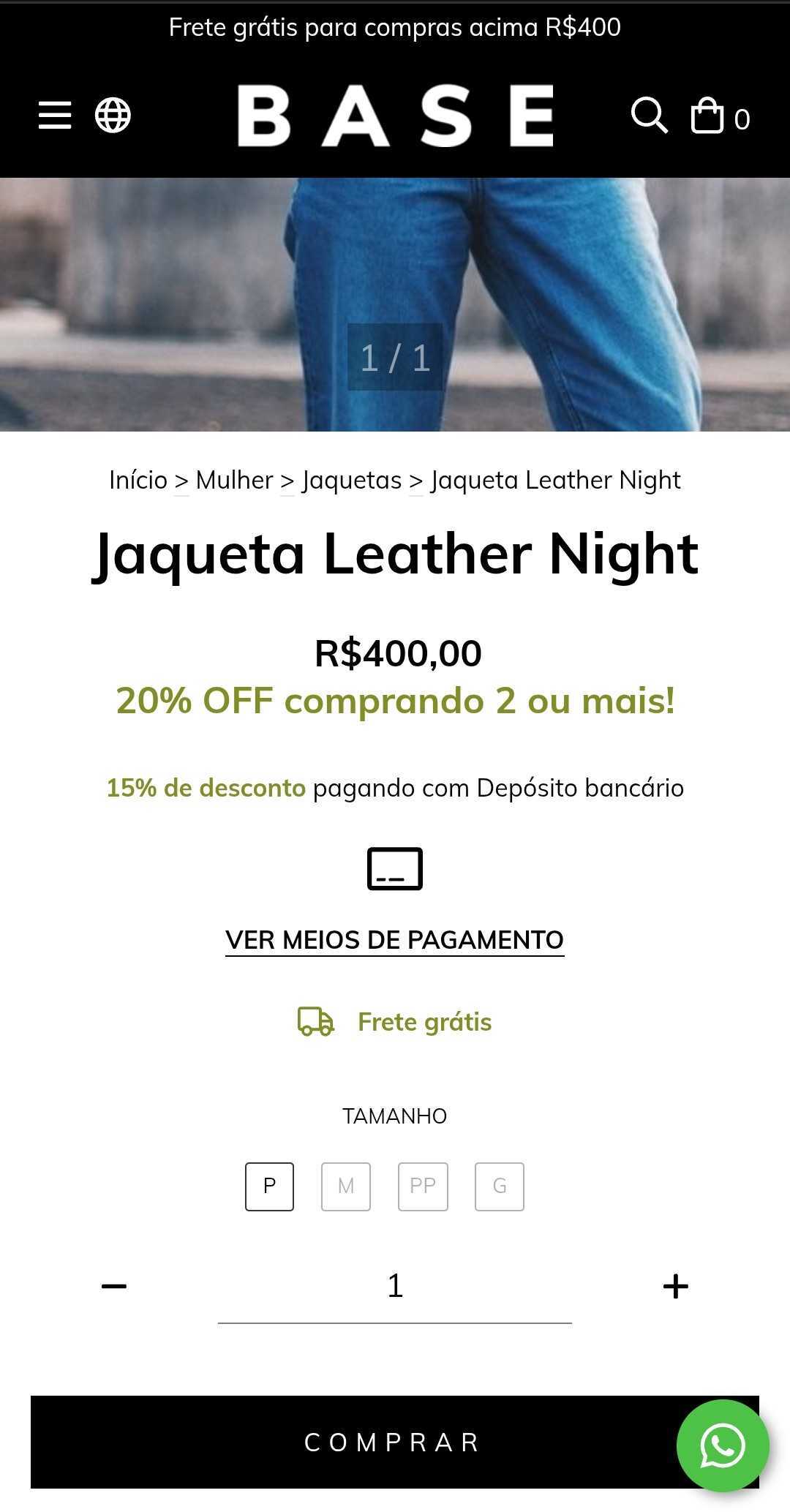Image resolution: width=790 pixels, height=1512 pixels.
Task: Go to Início in the breadcrumb
Action: pos(138,481)
